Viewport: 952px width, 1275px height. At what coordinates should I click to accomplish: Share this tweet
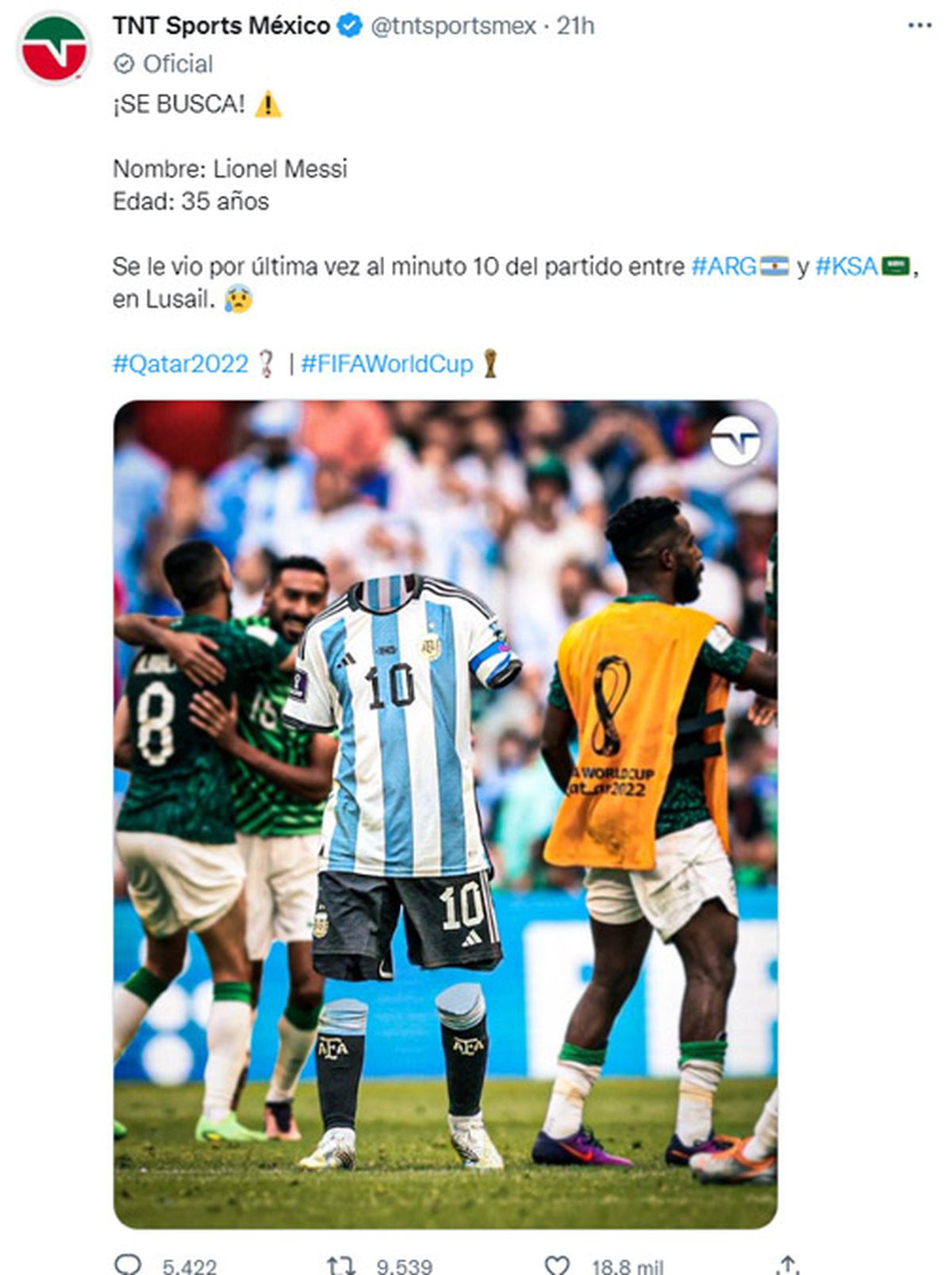(x=787, y=1264)
